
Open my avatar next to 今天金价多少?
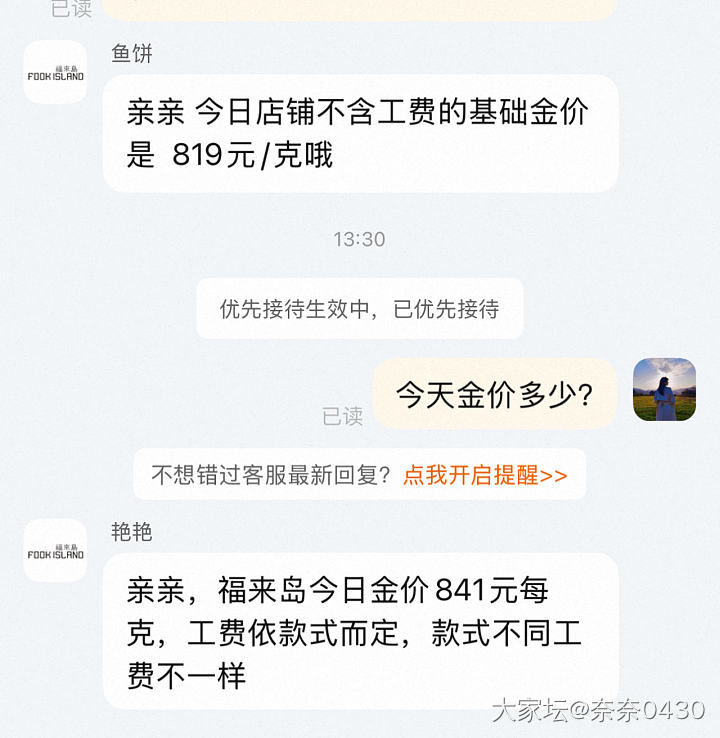tap(664, 389)
